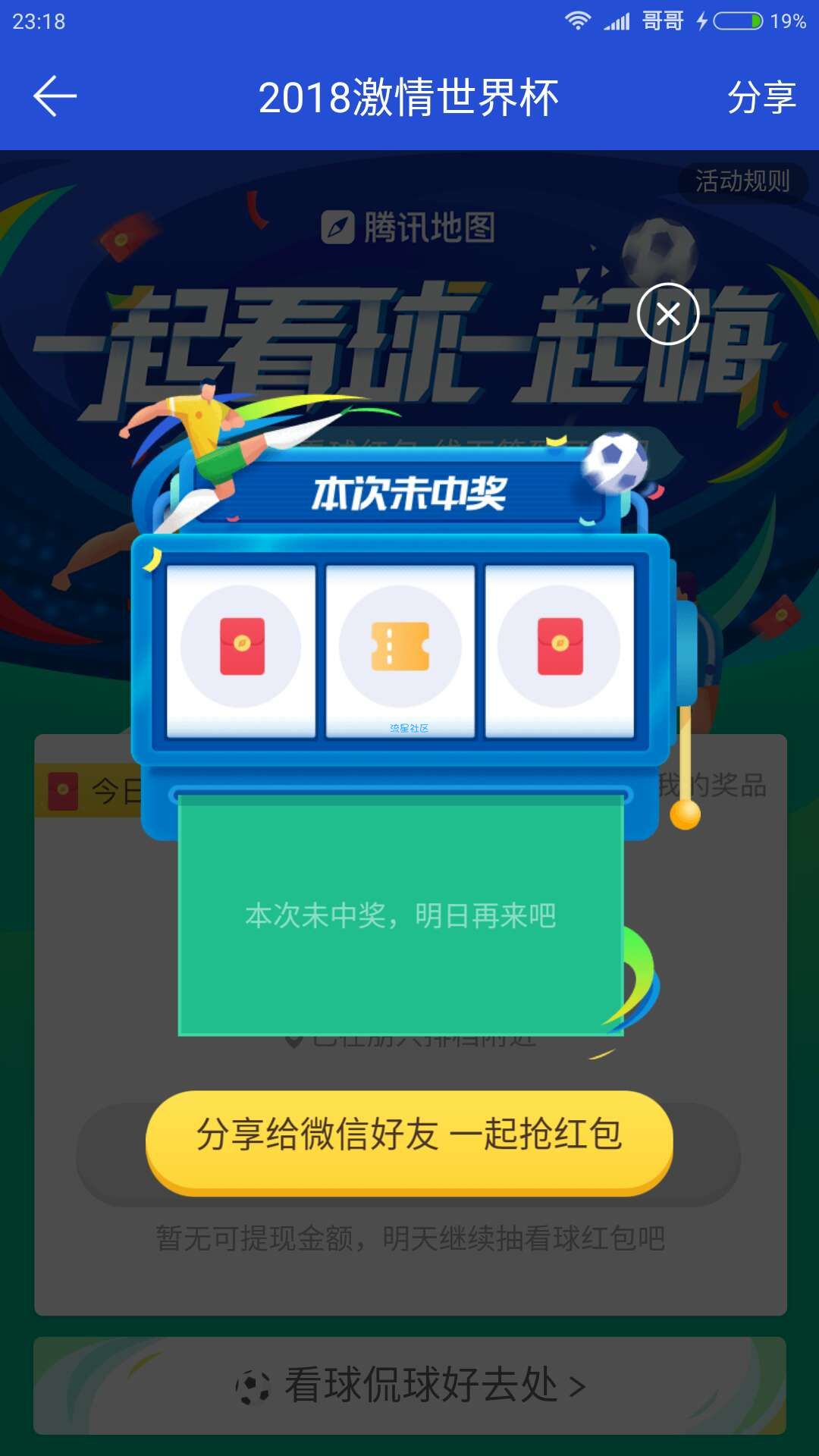The height and width of the screenshot is (1456, 819).
Task: Close the 本次未中奖 popup
Action: [x=667, y=313]
